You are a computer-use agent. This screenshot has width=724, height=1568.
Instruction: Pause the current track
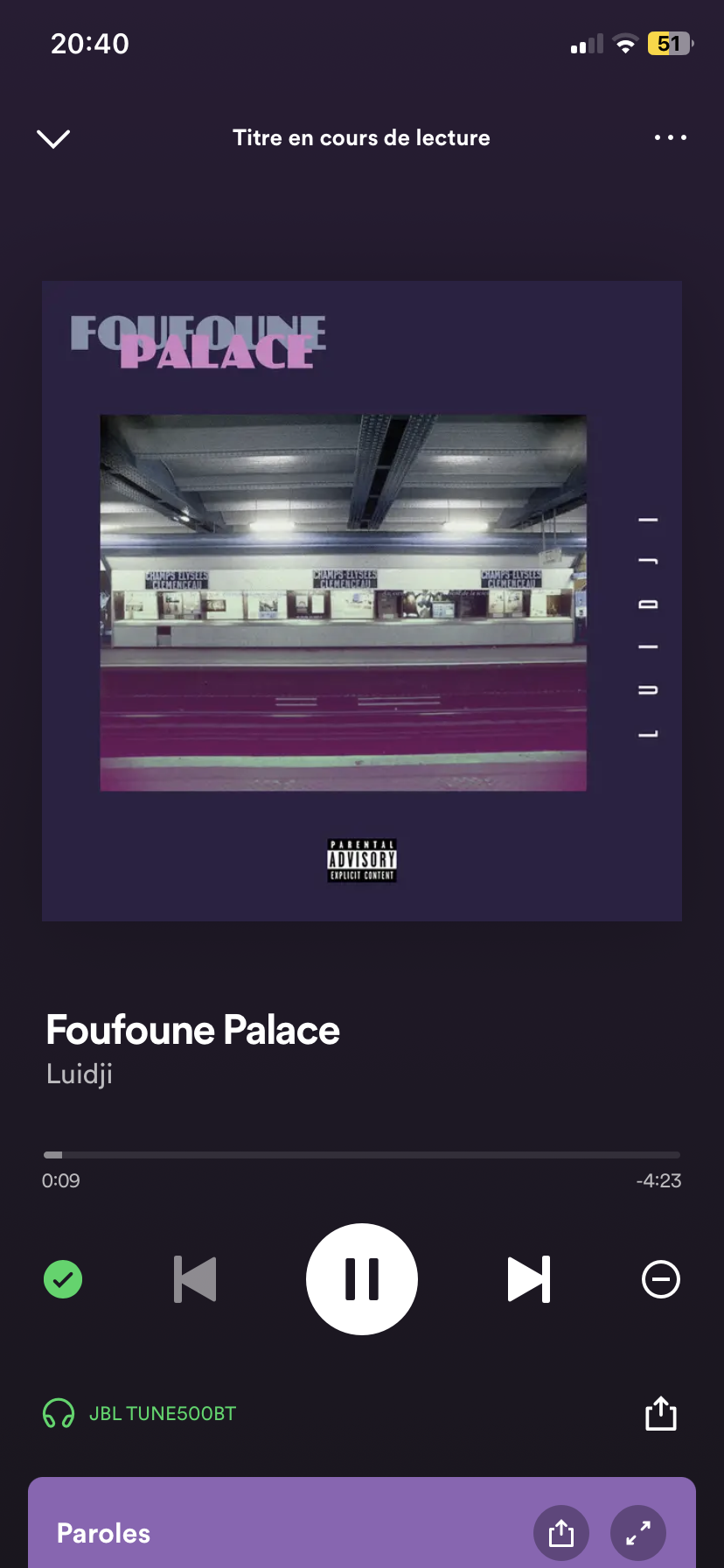click(361, 1278)
